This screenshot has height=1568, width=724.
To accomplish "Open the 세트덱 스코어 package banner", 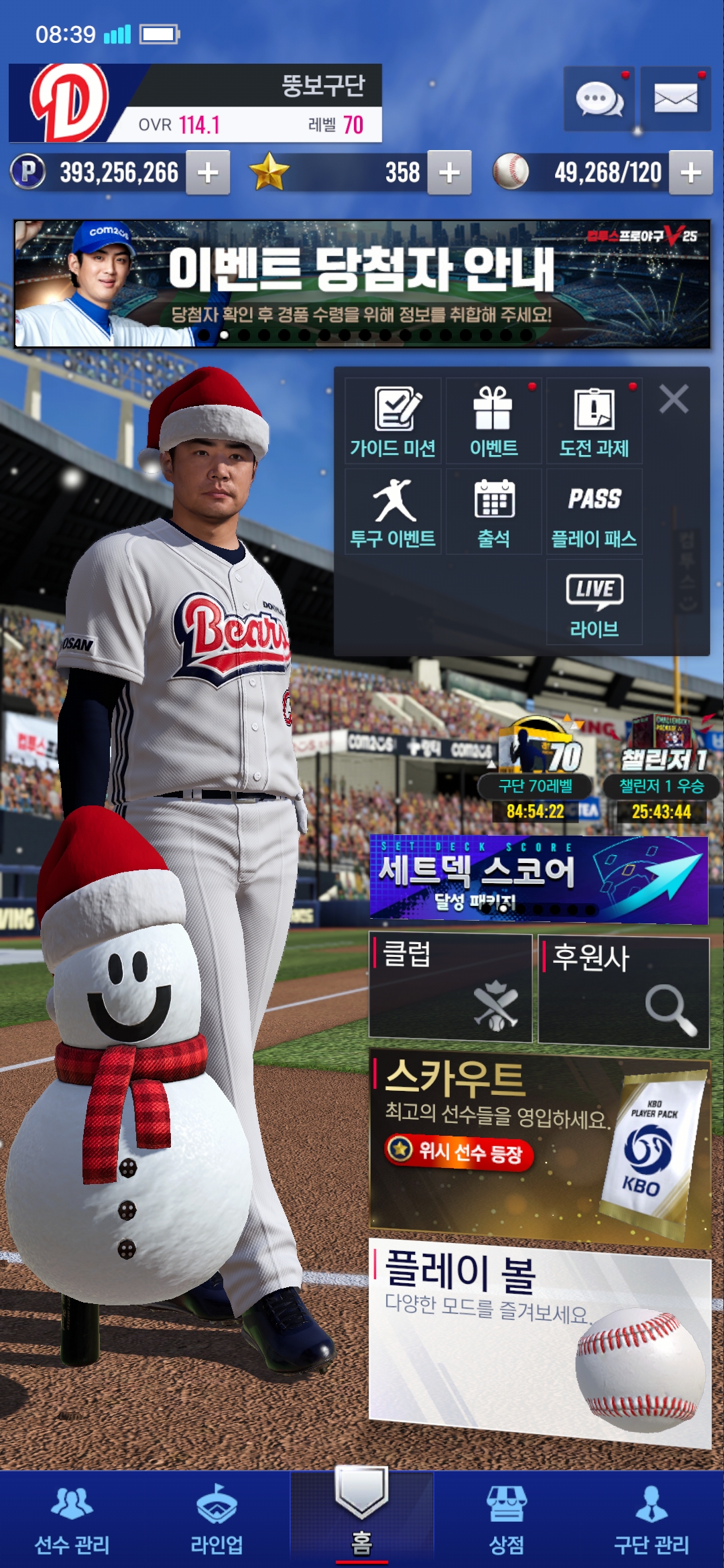I will [x=539, y=879].
